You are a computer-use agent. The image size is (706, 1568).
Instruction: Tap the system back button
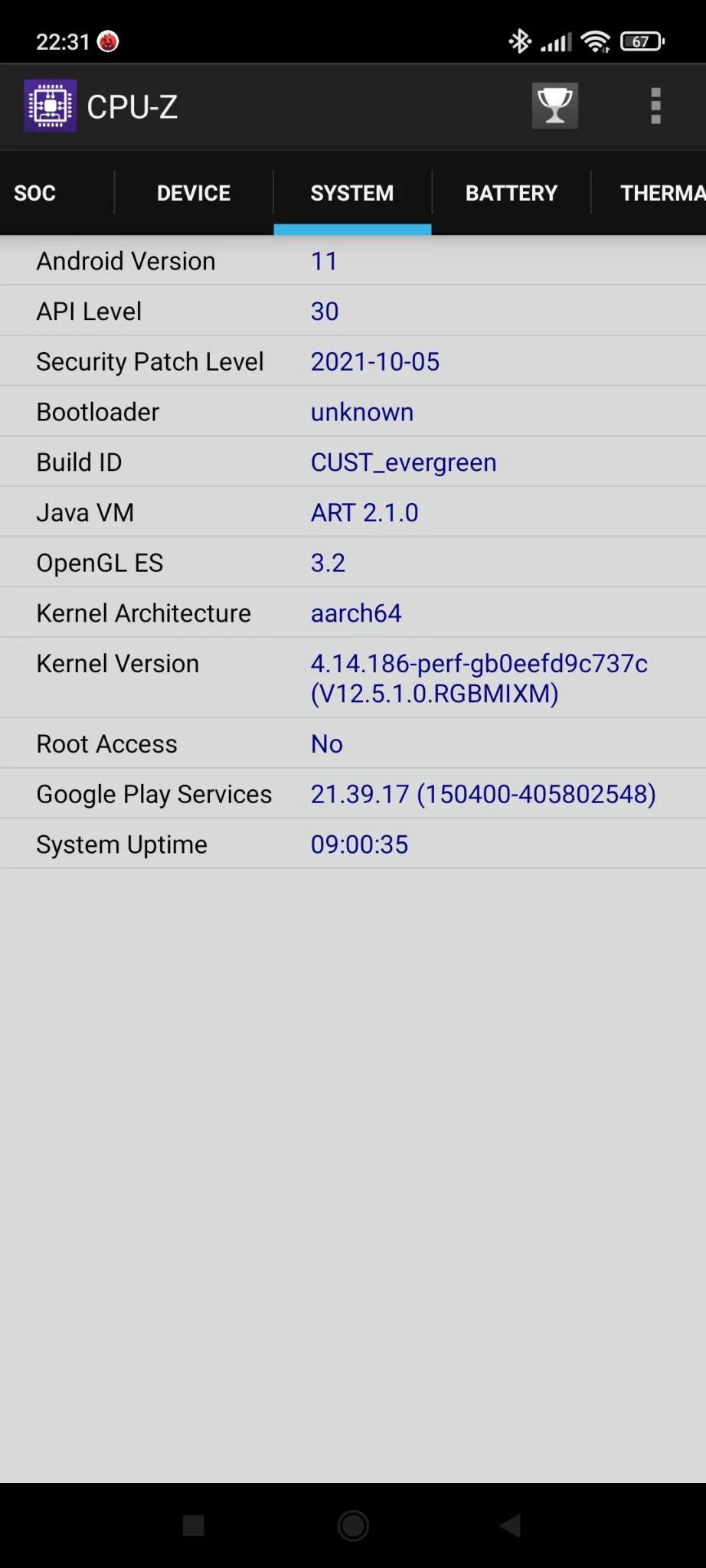[x=511, y=1525]
